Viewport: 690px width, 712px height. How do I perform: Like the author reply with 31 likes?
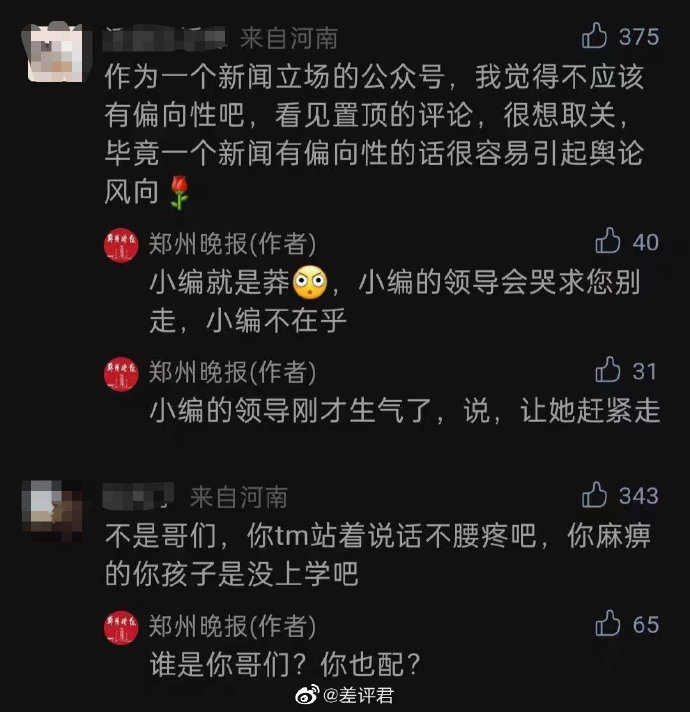click(x=609, y=371)
